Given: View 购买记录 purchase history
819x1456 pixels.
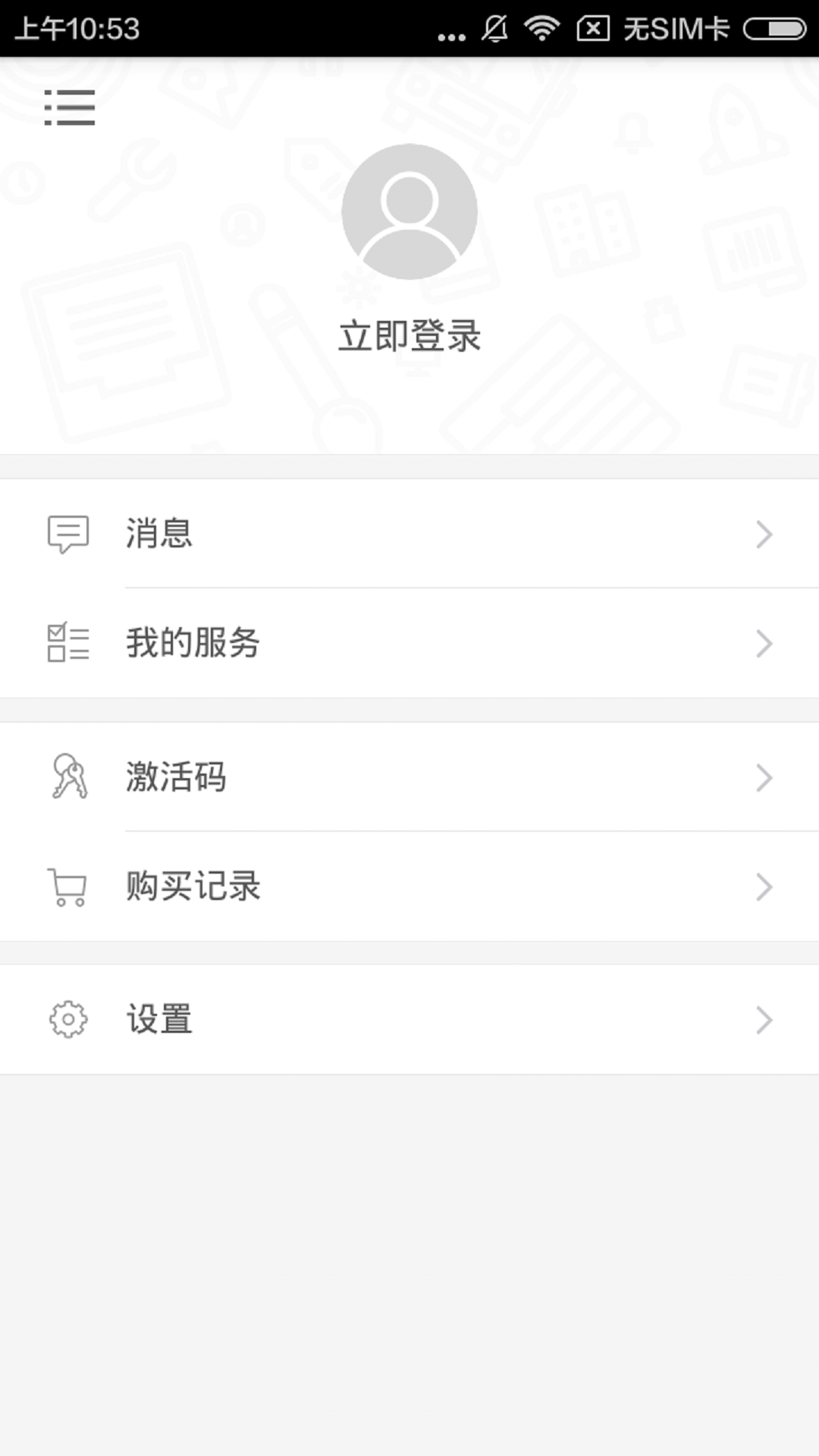Looking at the screenshot, I should click(409, 886).
